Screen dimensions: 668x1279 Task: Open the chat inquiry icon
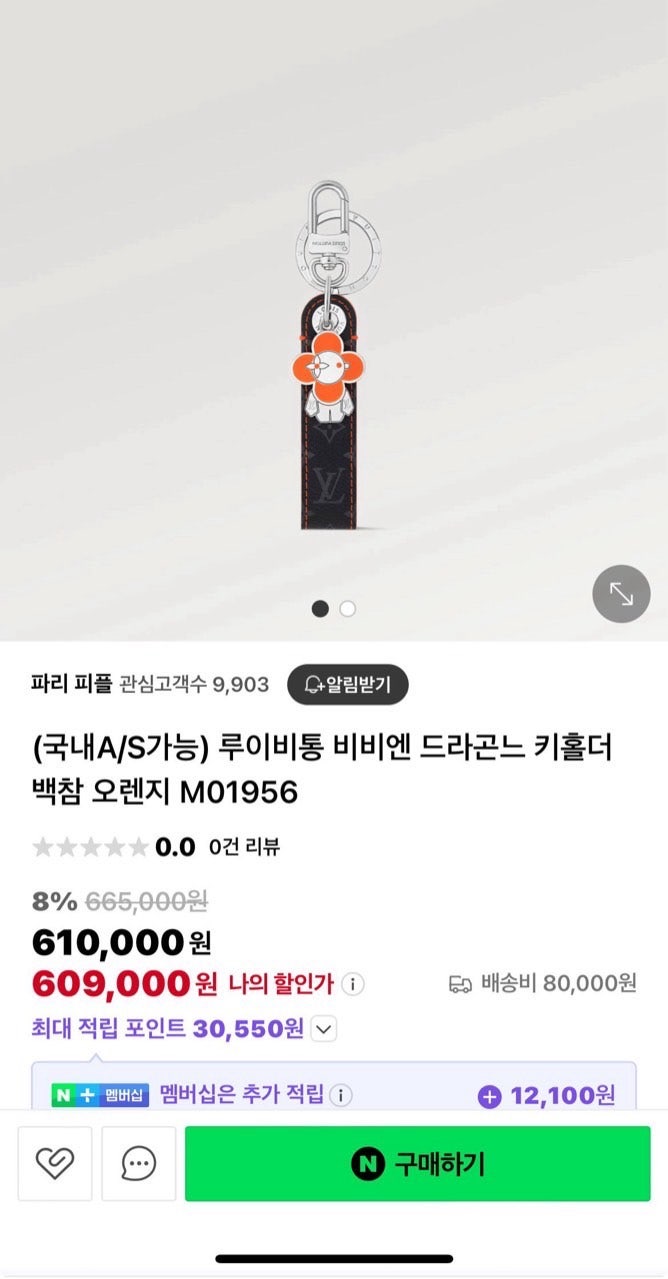pos(138,1163)
